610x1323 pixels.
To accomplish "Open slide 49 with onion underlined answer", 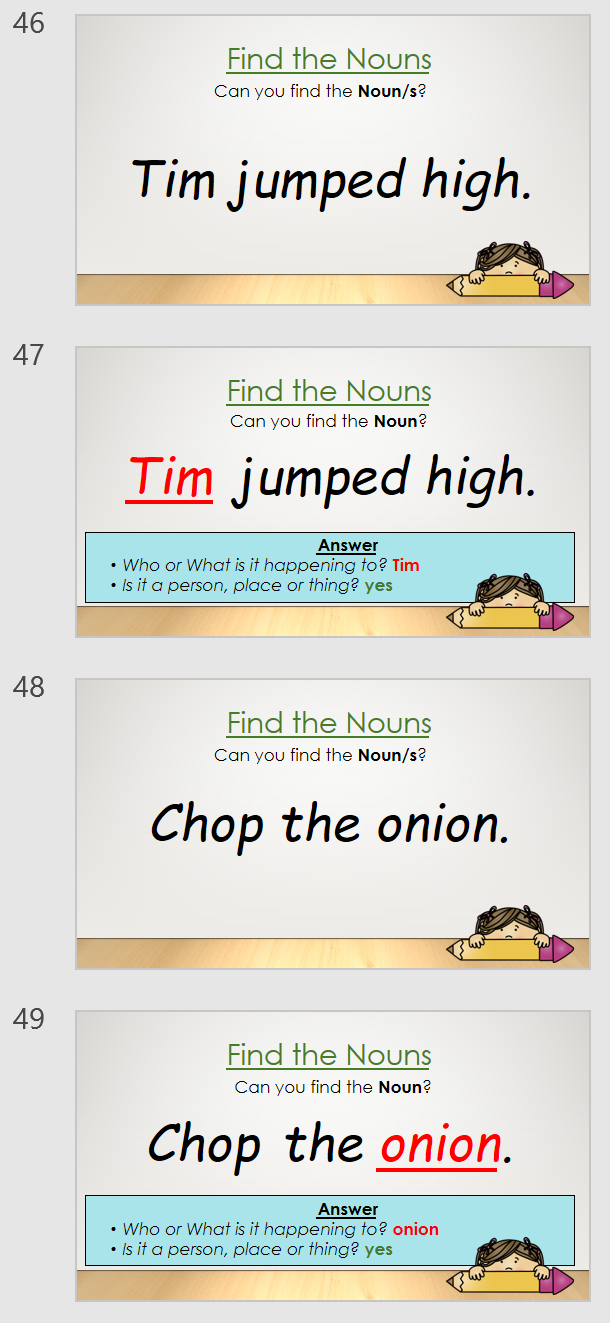I will coord(332,1155).
